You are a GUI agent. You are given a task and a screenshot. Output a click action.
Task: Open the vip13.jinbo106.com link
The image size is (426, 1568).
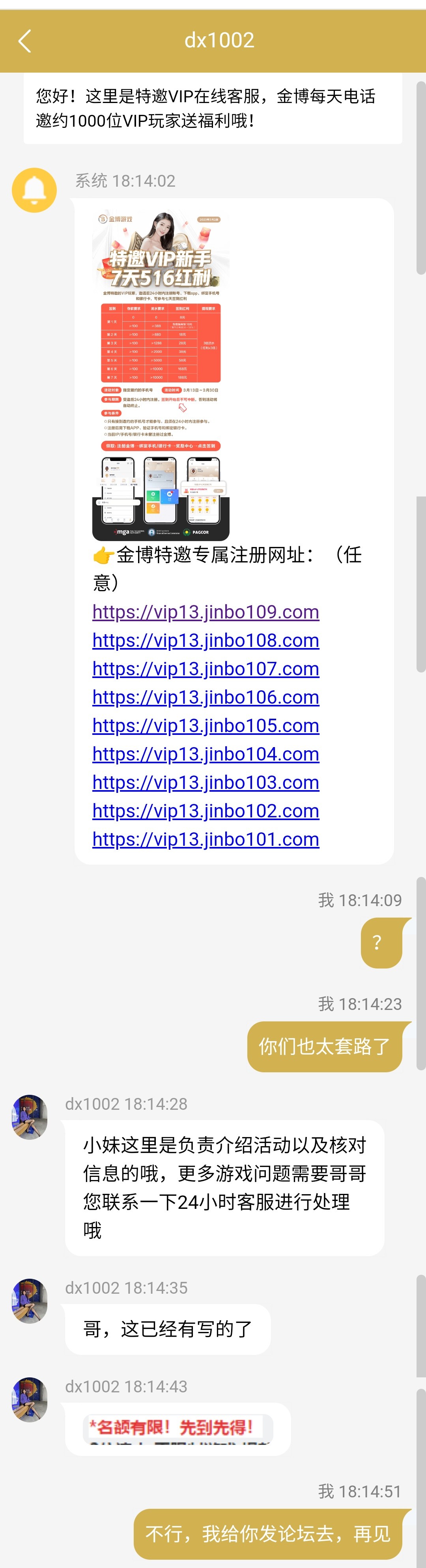(205, 696)
